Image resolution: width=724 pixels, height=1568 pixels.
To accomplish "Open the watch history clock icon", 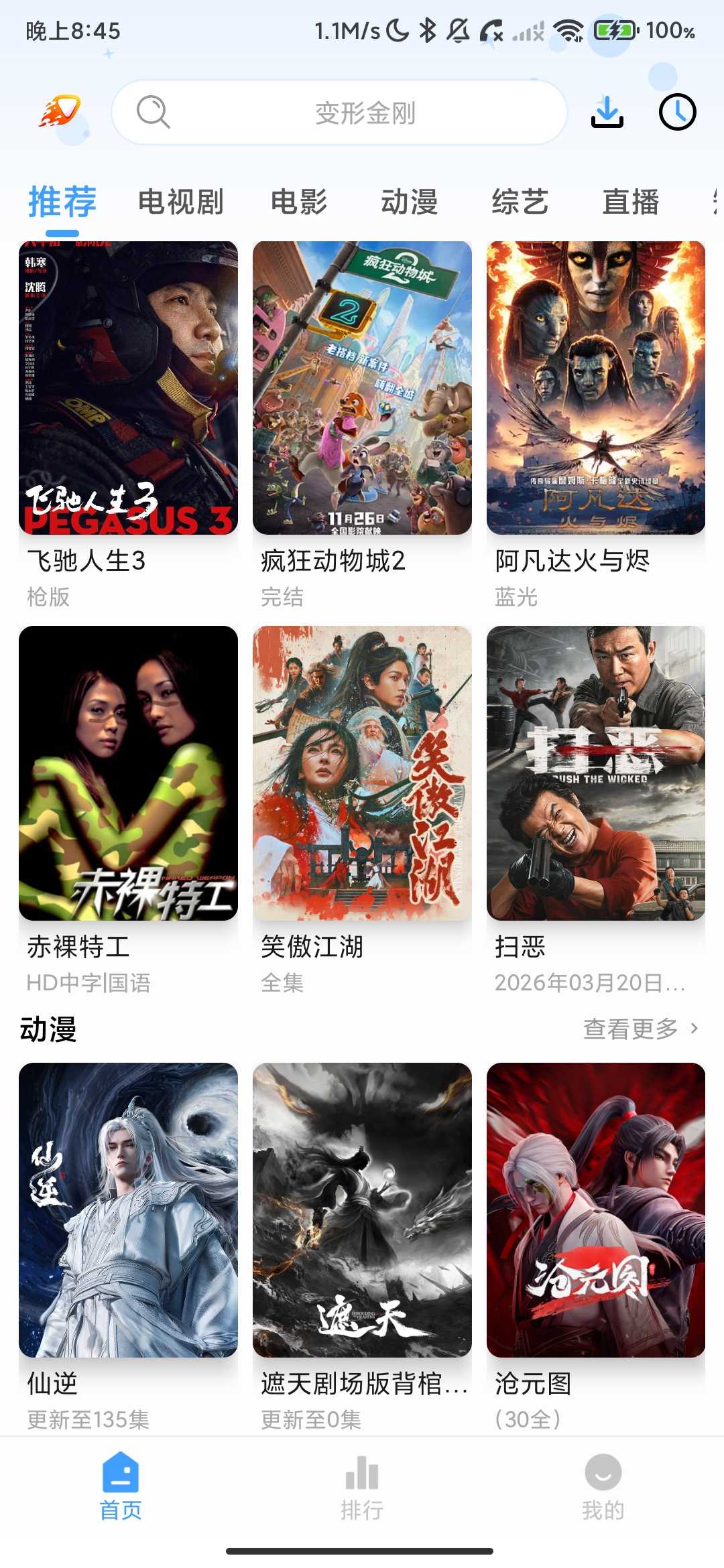I will (677, 112).
